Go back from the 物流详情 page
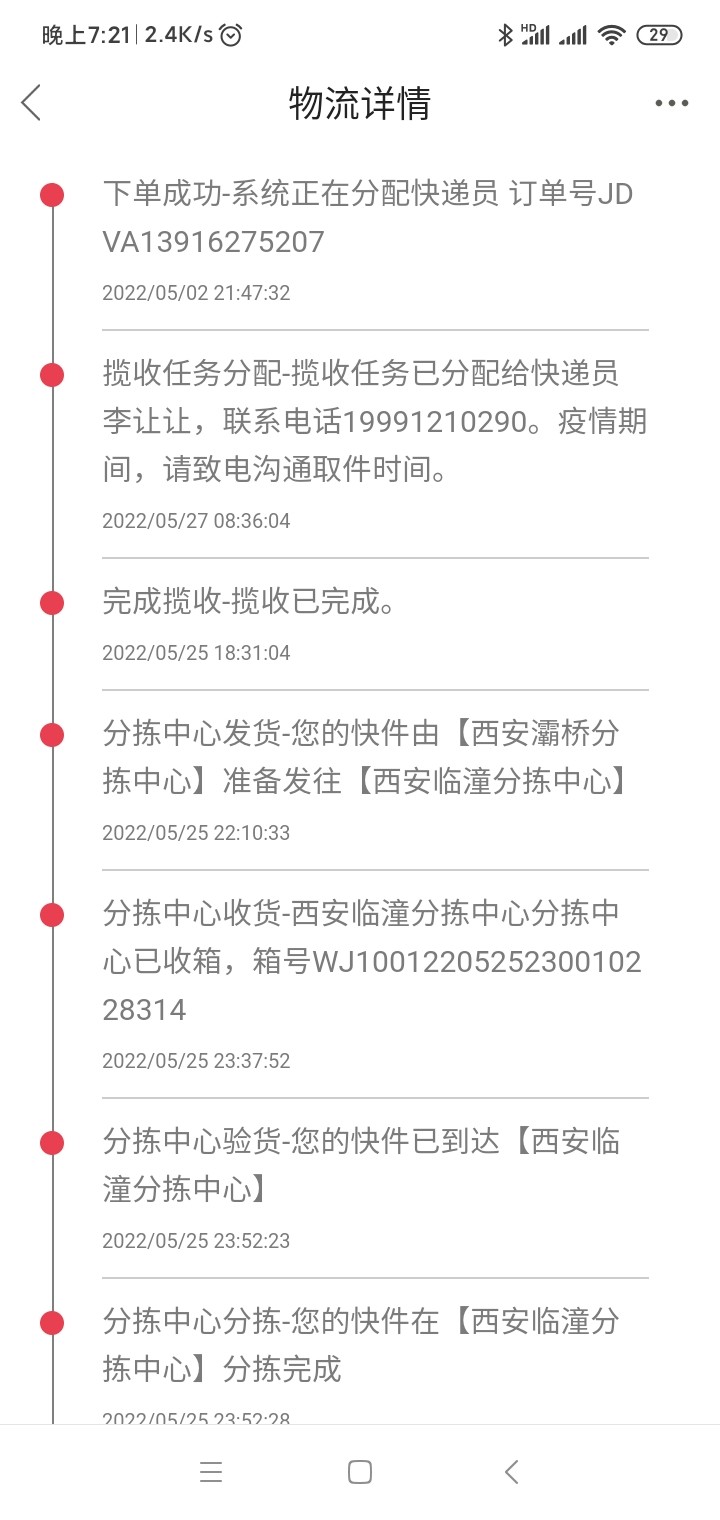This screenshot has width=720, height=1520. point(32,102)
